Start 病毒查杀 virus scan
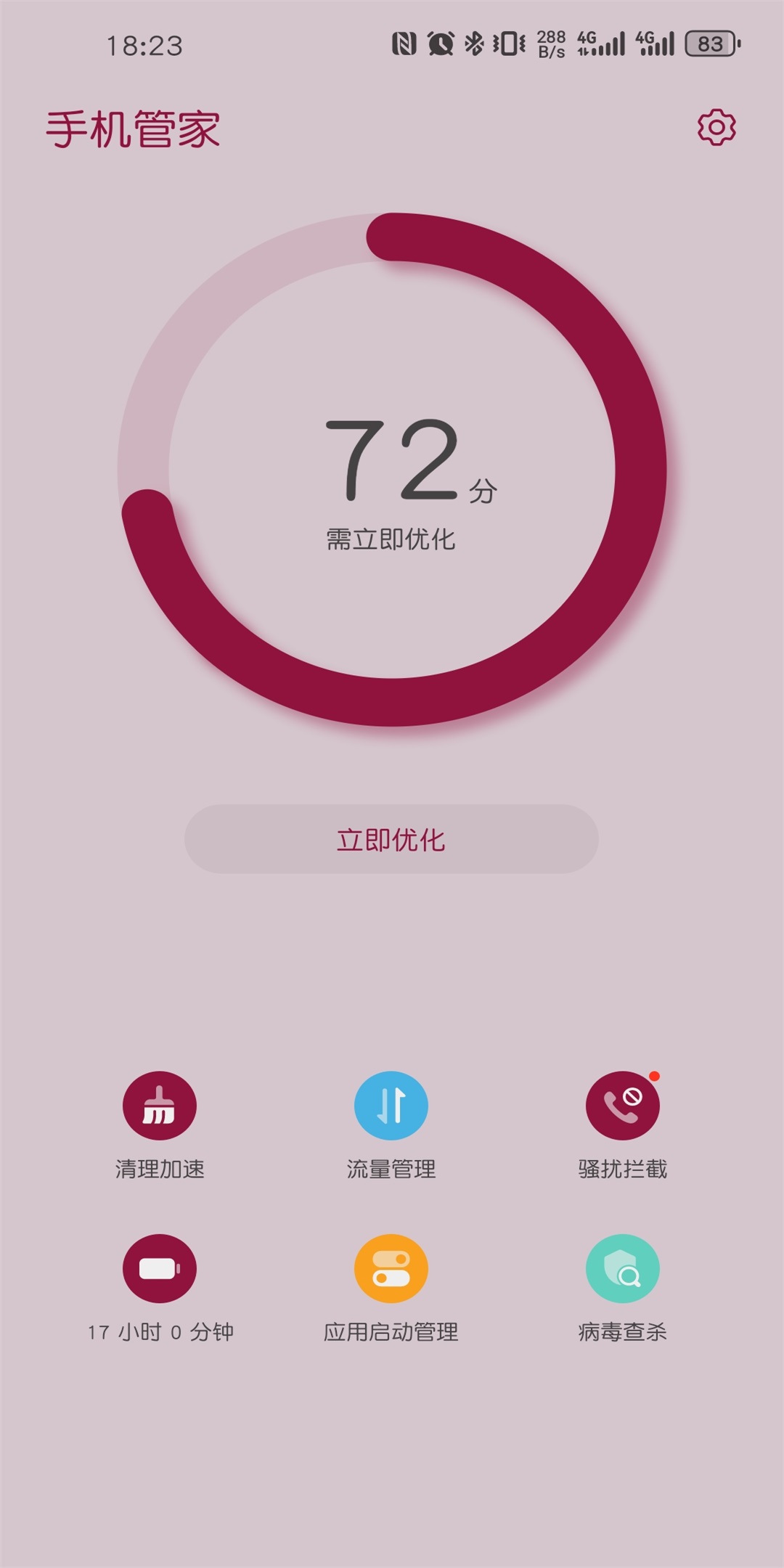Viewport: 784px width, 1568px height. [x=622, y=1269]
